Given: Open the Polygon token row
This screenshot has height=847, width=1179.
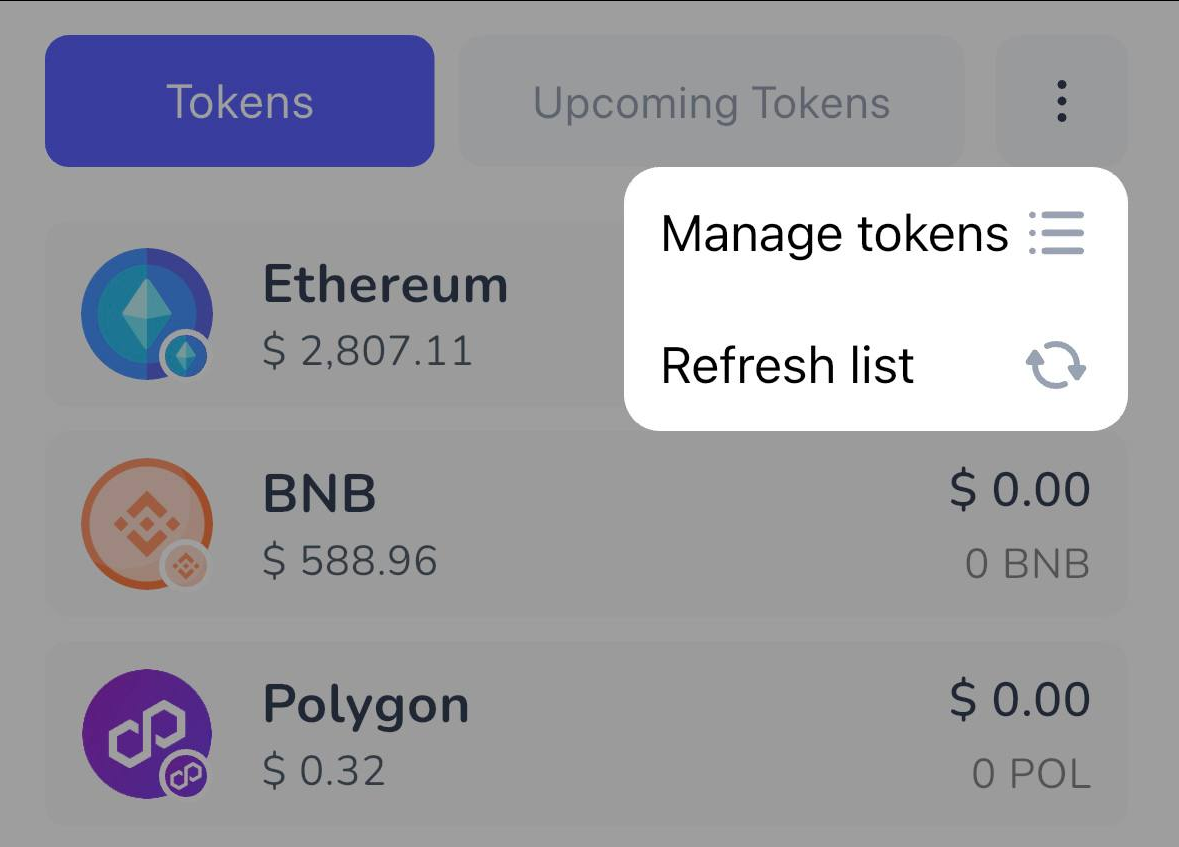Looking at the screenshot, I should pos(586,734).
